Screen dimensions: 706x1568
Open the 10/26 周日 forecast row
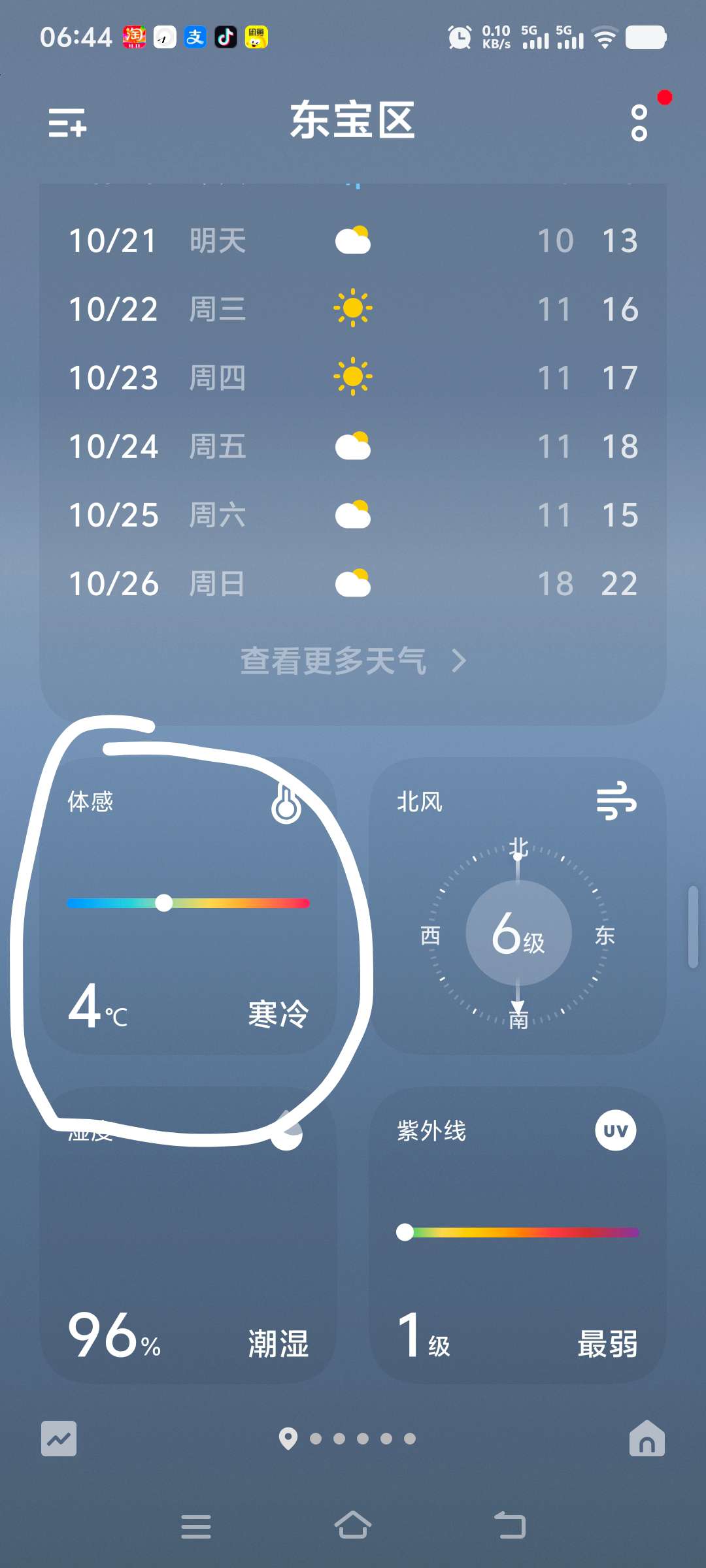(x=353, y=584)
